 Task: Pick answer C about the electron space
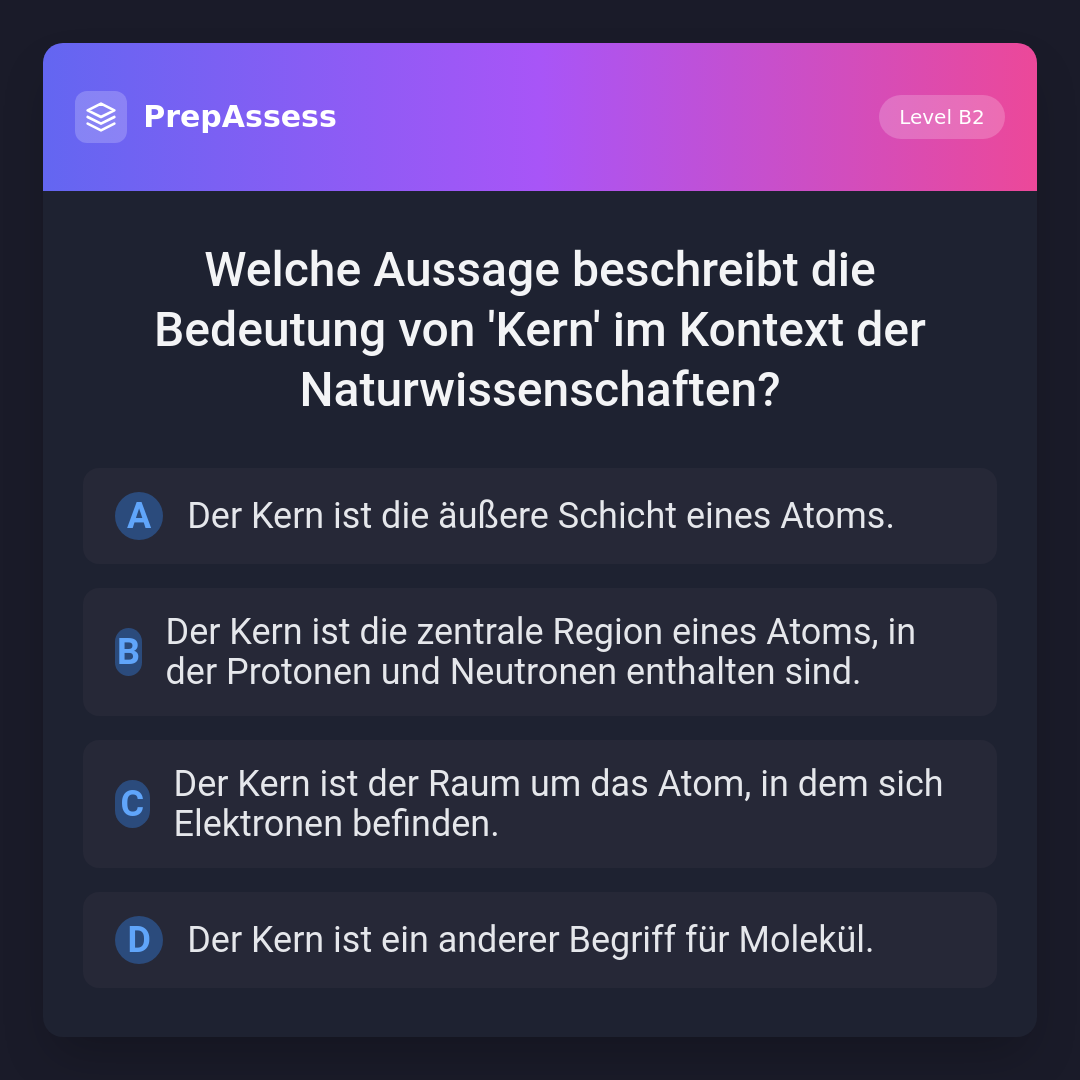tap(539, 804)
